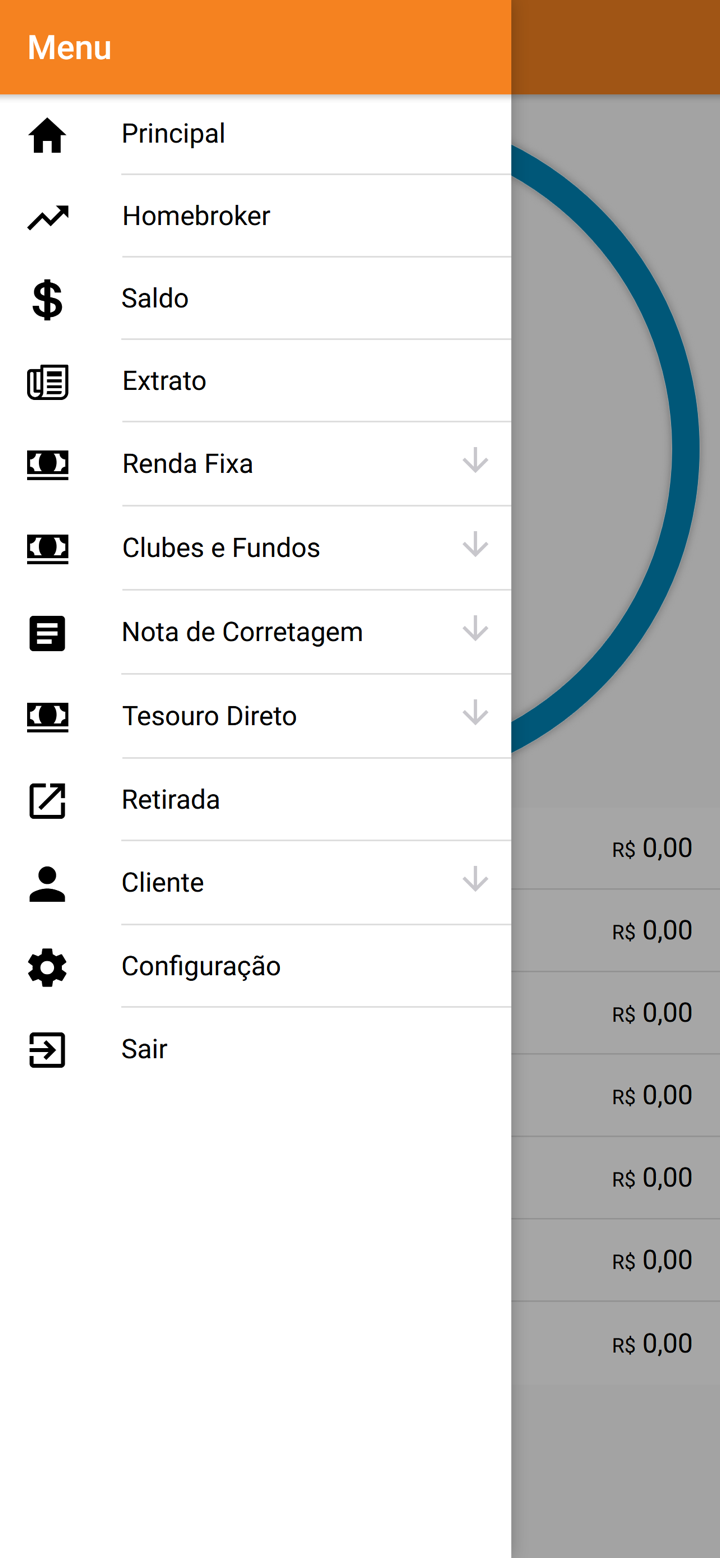The height and width of the screenshot is (1558, 720).
Task: Open the Homebroker menu item
Action: pyautogui.click(x=196, y=216)
